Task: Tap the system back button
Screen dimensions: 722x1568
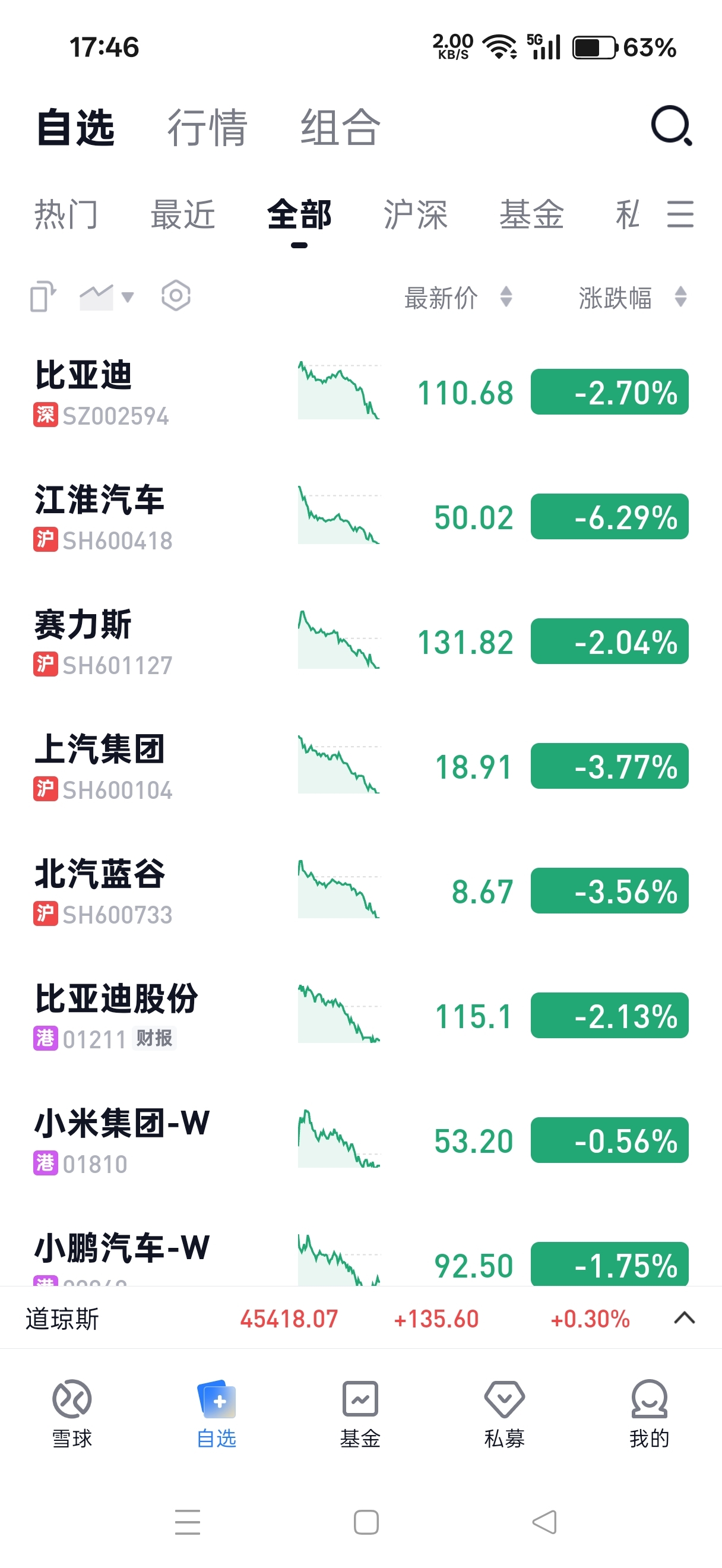Action: (544, 1522)
